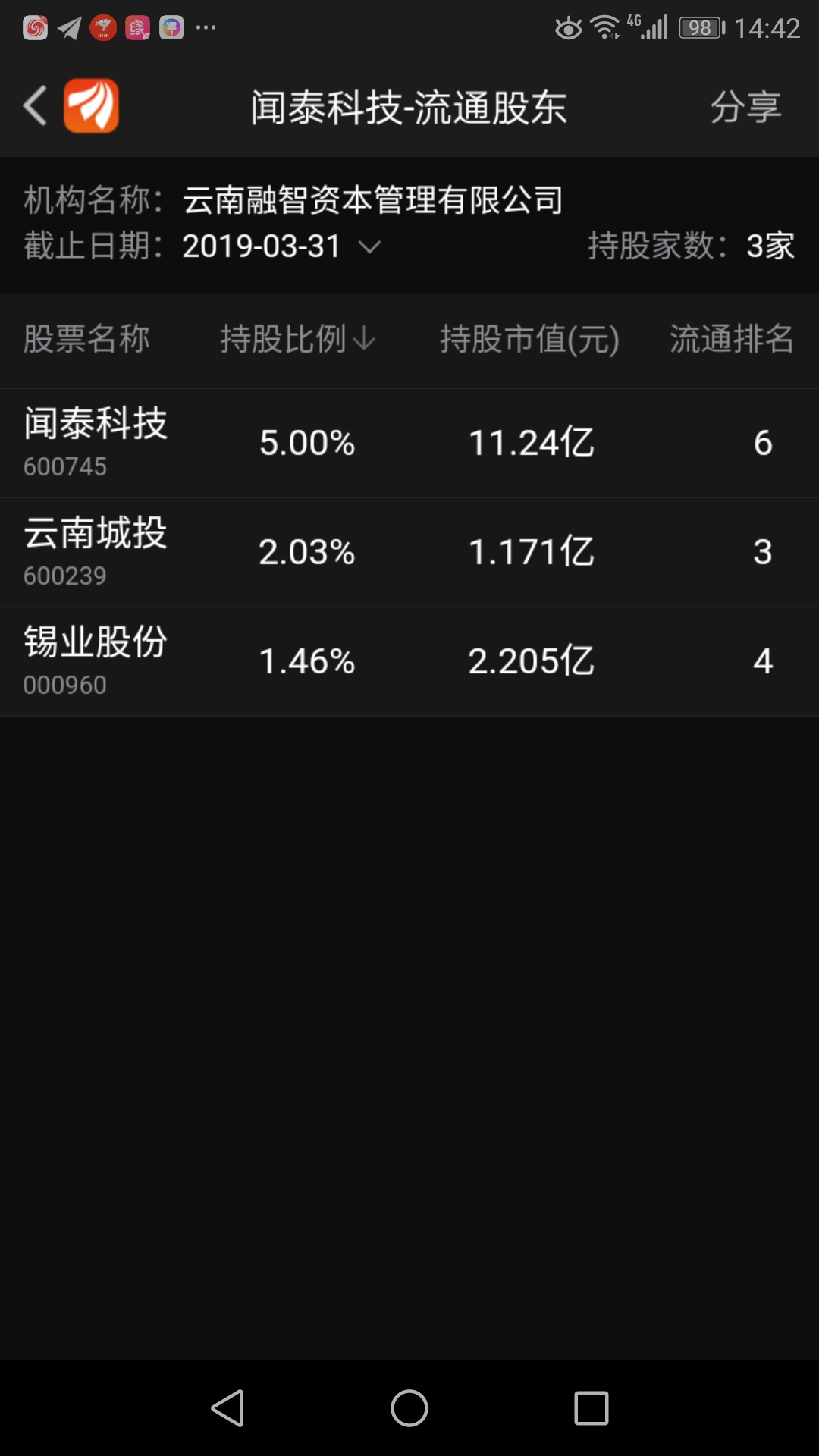Select the 流通排名 column header

point(730,340)
